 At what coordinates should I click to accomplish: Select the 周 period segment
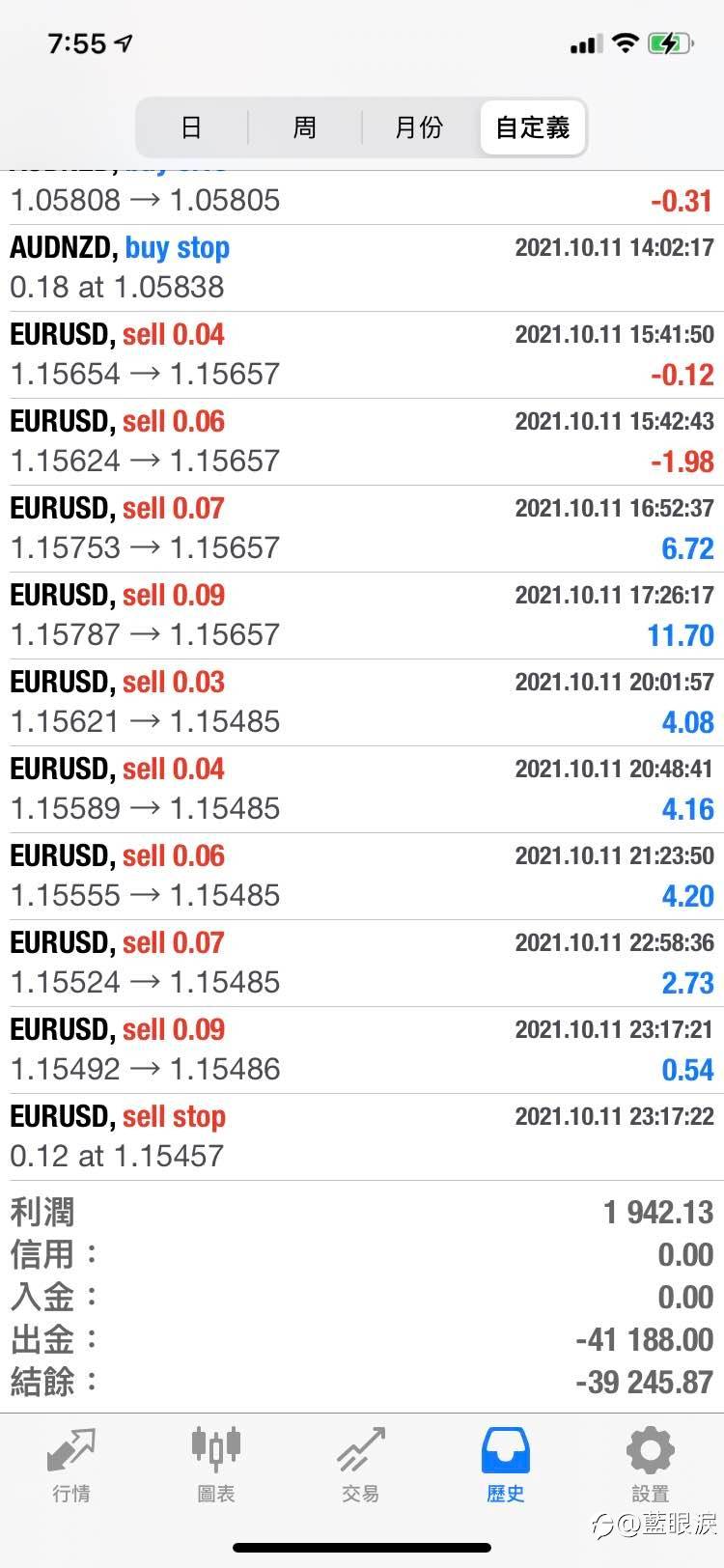coord(305,127)
